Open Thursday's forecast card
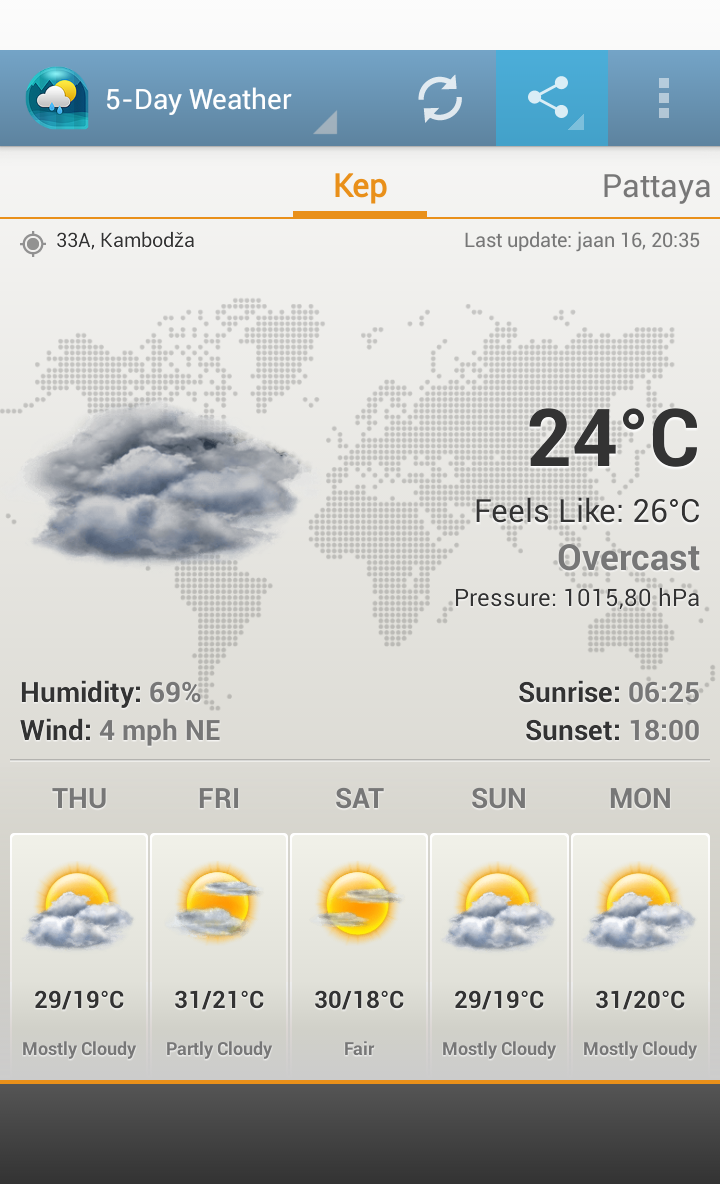The image size is (720, 1184). pos(78,955)
